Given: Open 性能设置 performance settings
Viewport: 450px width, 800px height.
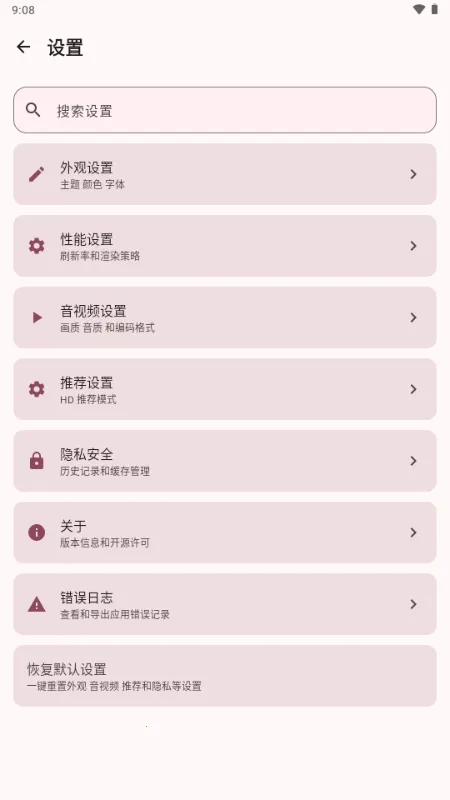Looking at the screenshot, I should [225, 246].
